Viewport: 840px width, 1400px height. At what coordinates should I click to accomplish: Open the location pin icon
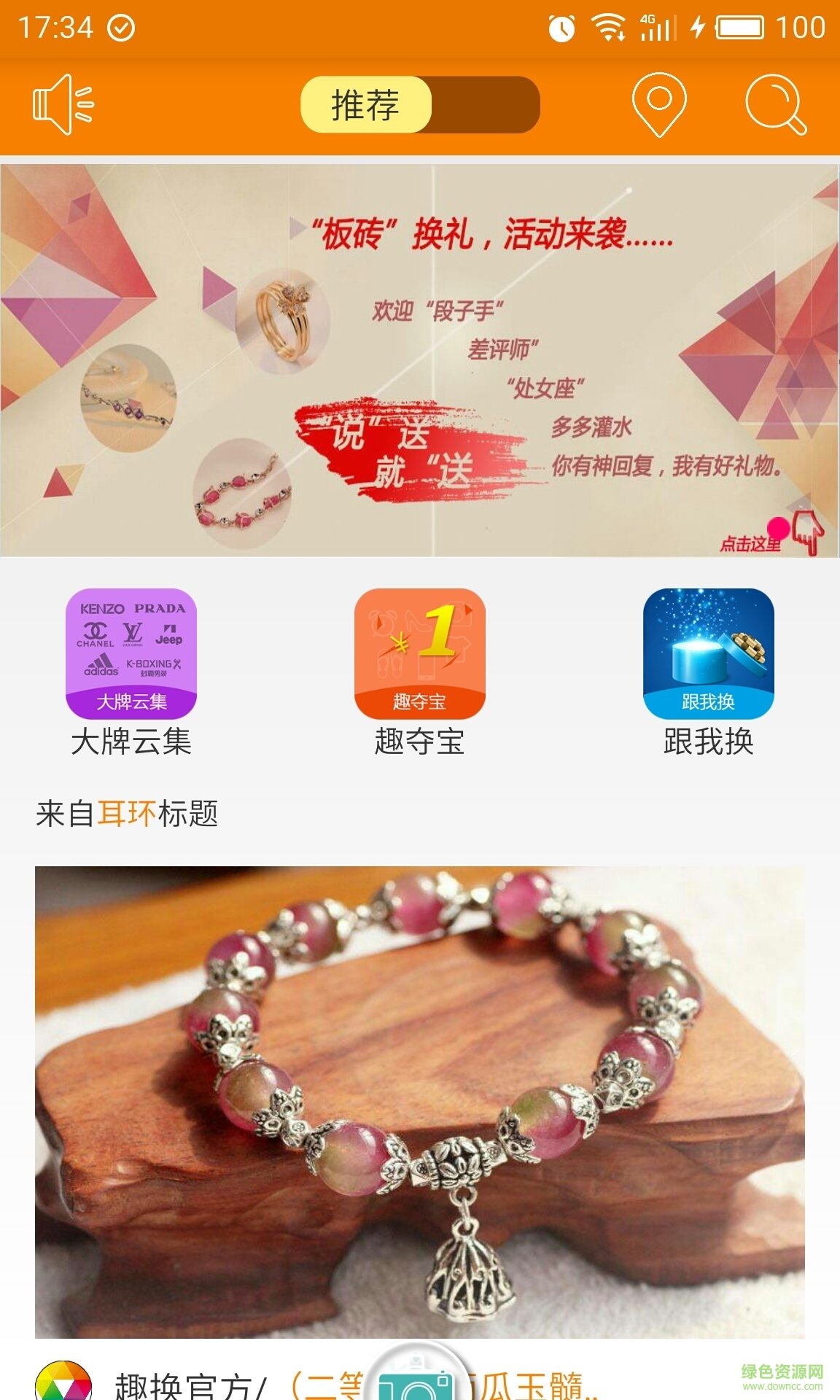coord(658,104)
